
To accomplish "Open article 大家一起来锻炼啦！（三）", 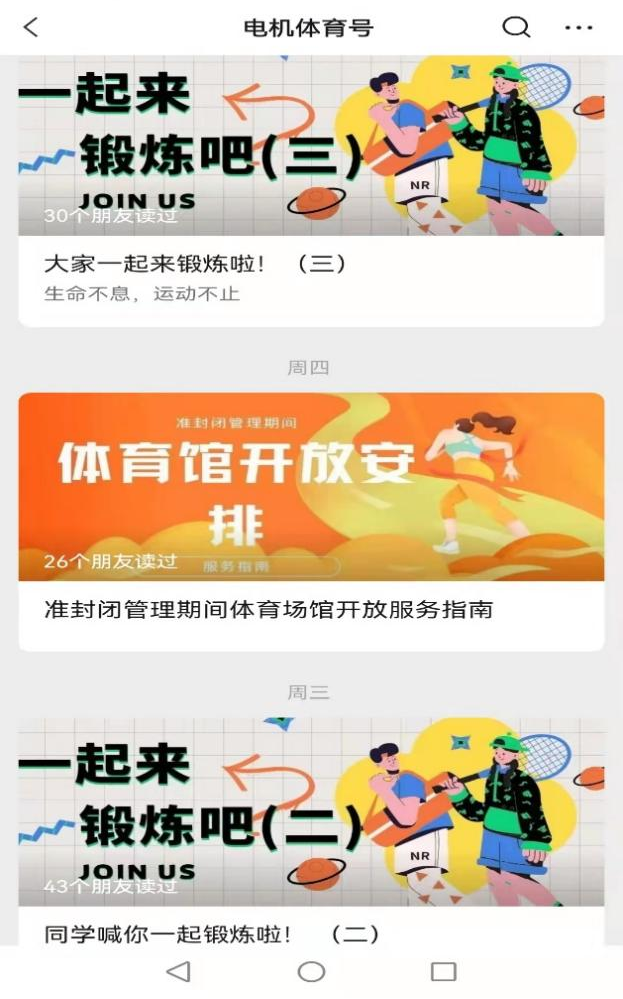I will tap(196, 264).
